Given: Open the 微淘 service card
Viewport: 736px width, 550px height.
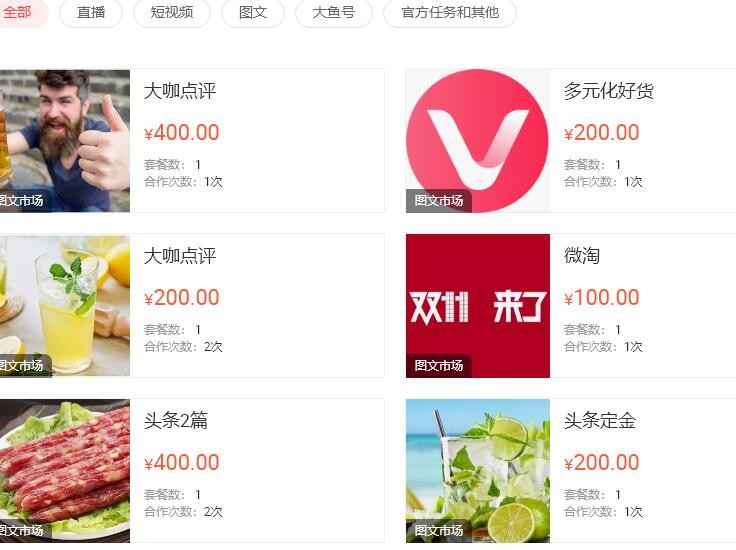Looking at the screenshot, I should (582, 256).
